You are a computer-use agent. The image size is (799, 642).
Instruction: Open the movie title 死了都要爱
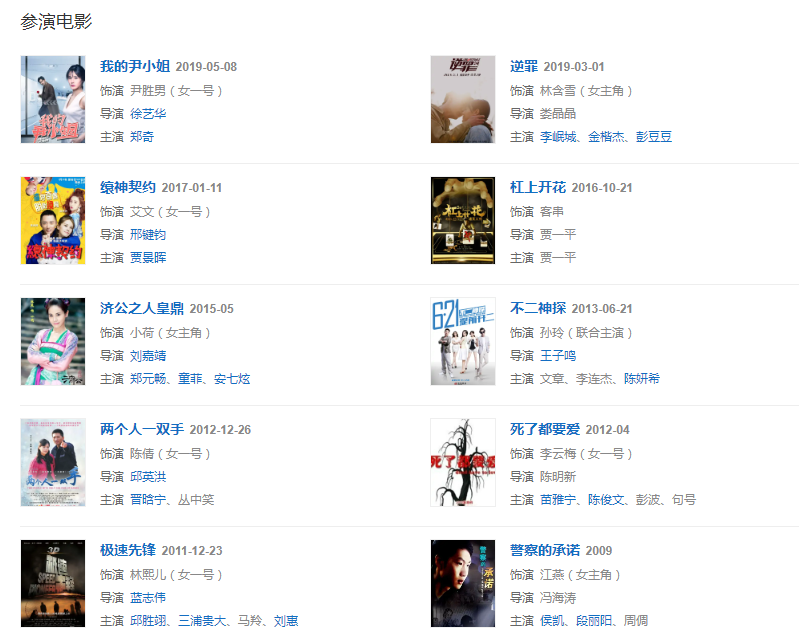pos(545,430)
